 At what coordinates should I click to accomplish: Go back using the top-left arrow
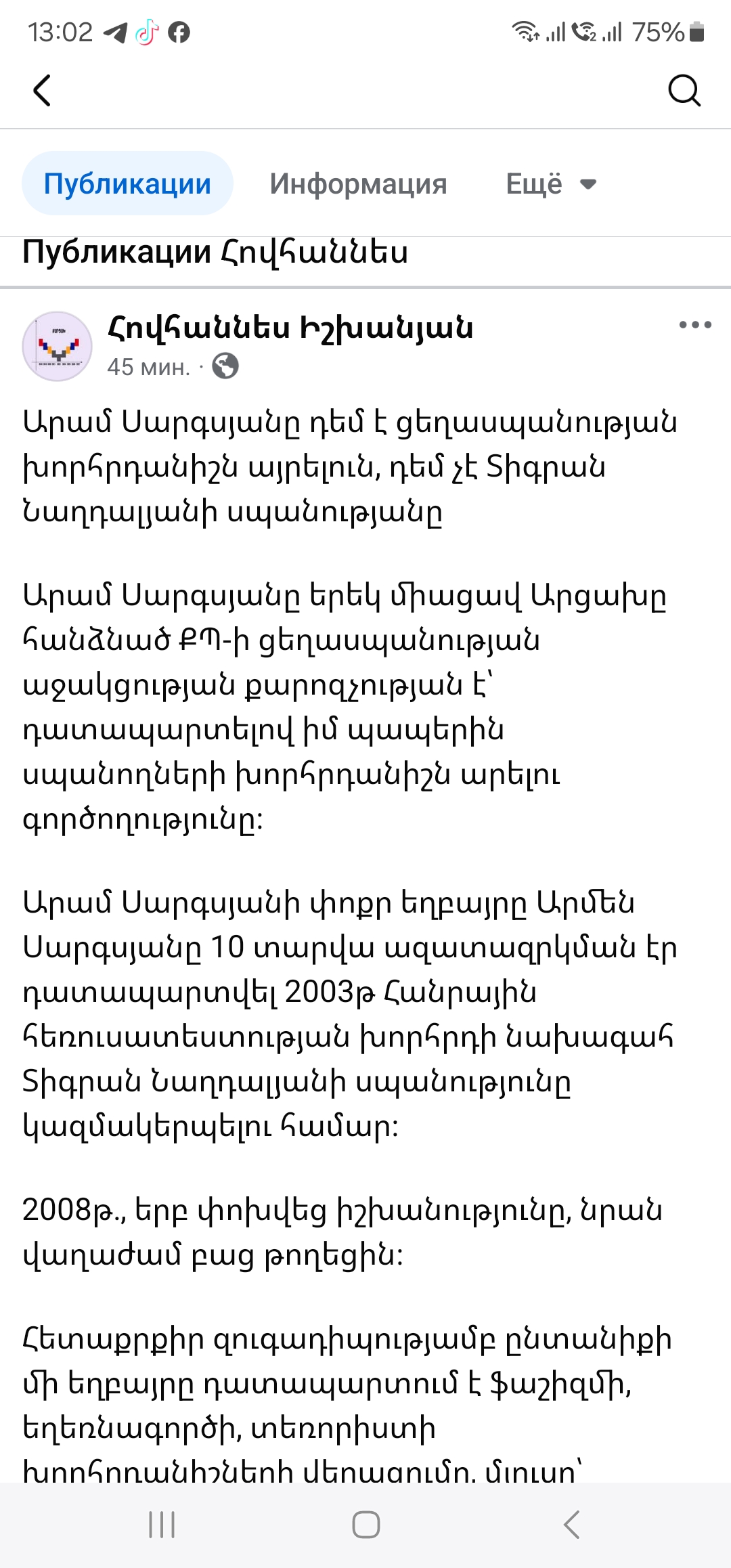click(x=42, y=90)
